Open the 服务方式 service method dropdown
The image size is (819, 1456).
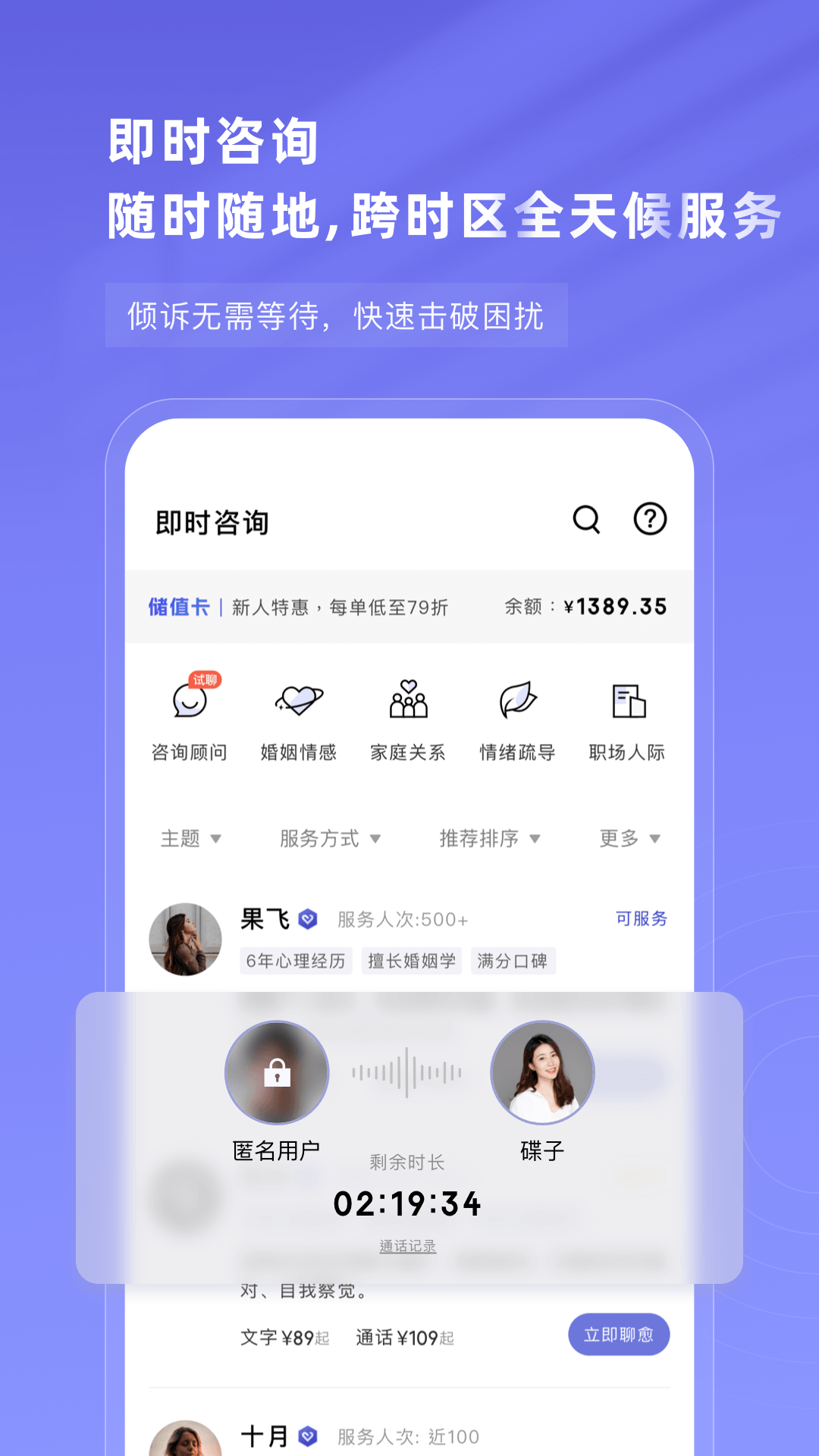click(330, 839)
